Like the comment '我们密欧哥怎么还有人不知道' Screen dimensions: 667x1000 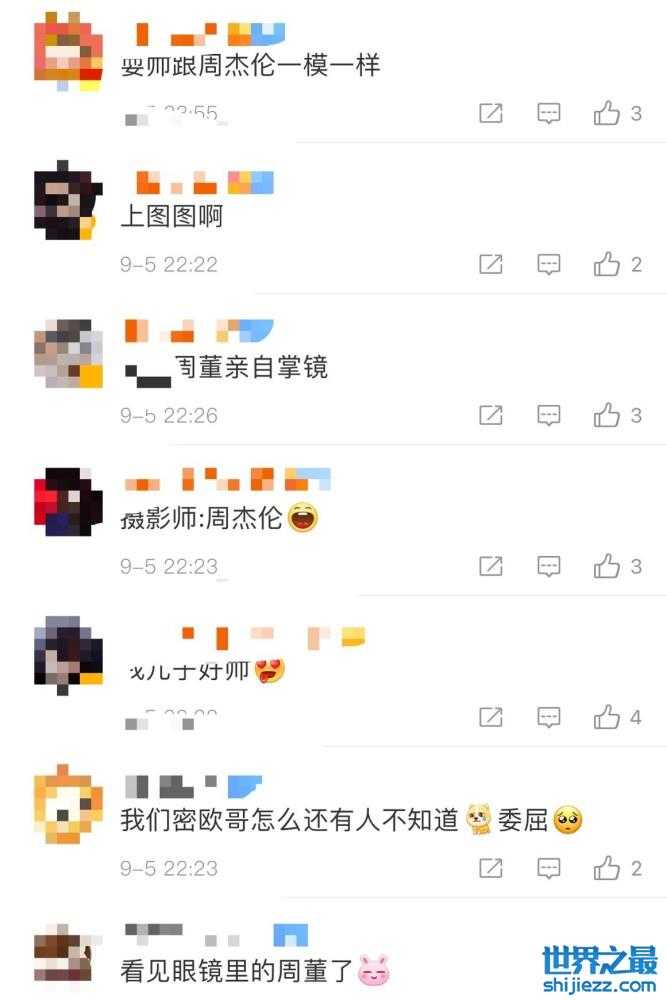[607, 868]
